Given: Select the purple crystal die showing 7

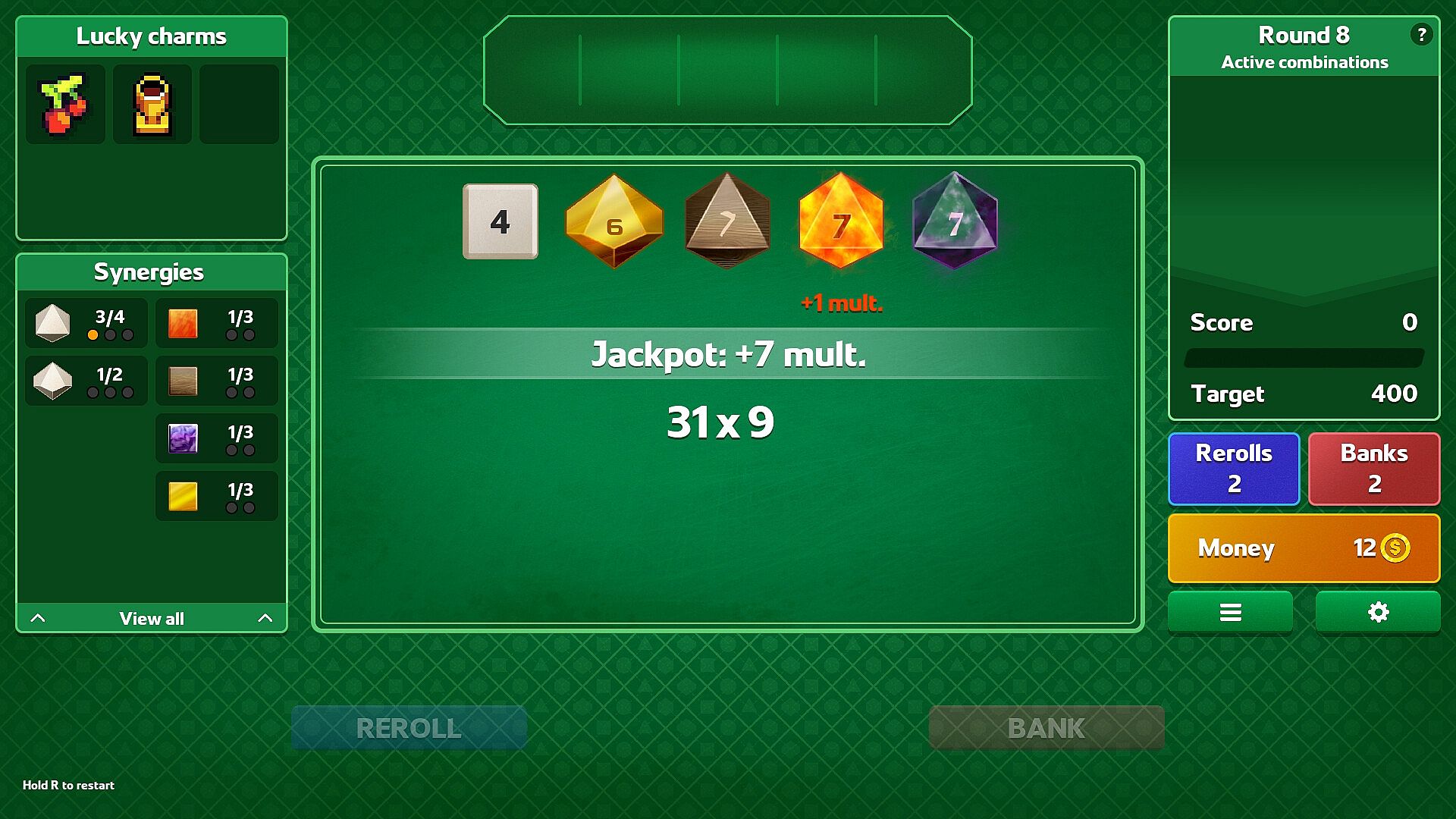Looking at the screenshot, I should pyautogui.click(x=955, y=221).
